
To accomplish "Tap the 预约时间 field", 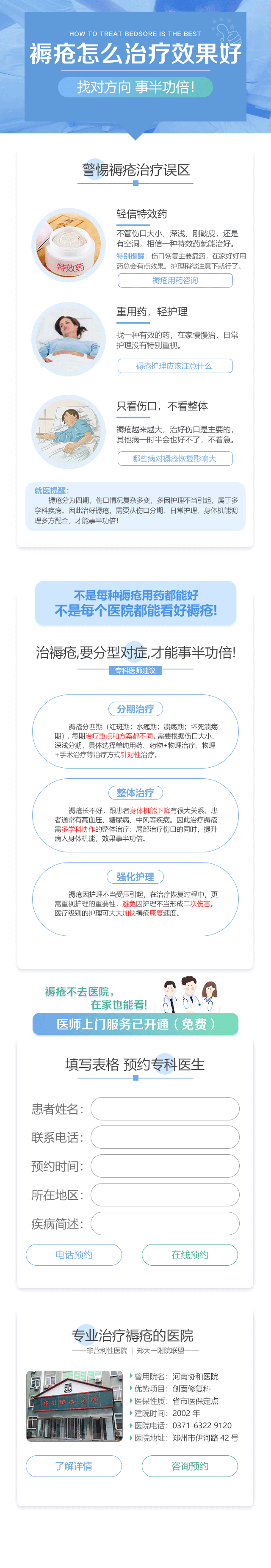I will coord(164,1166).
